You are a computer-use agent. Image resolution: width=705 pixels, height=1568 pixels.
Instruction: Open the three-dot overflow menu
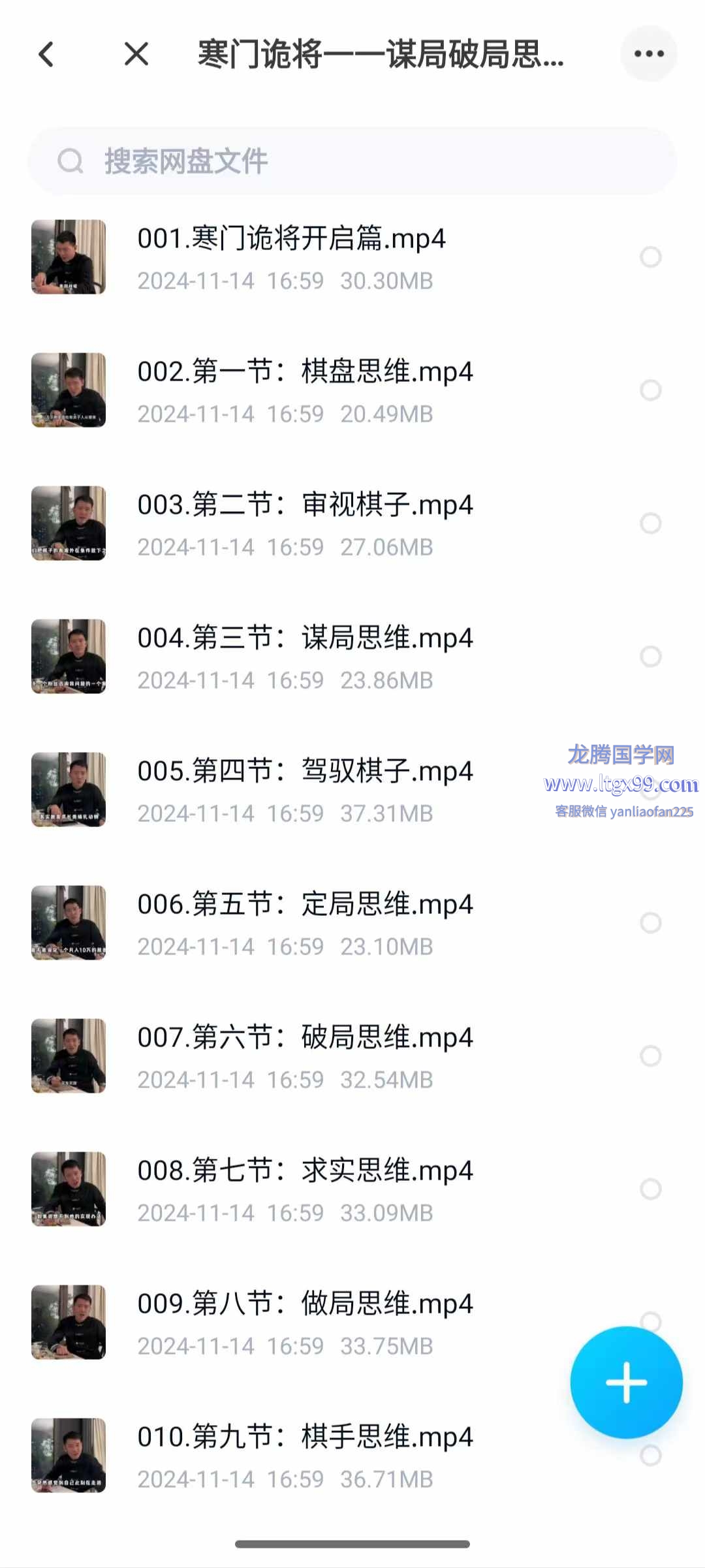(649, 54)
